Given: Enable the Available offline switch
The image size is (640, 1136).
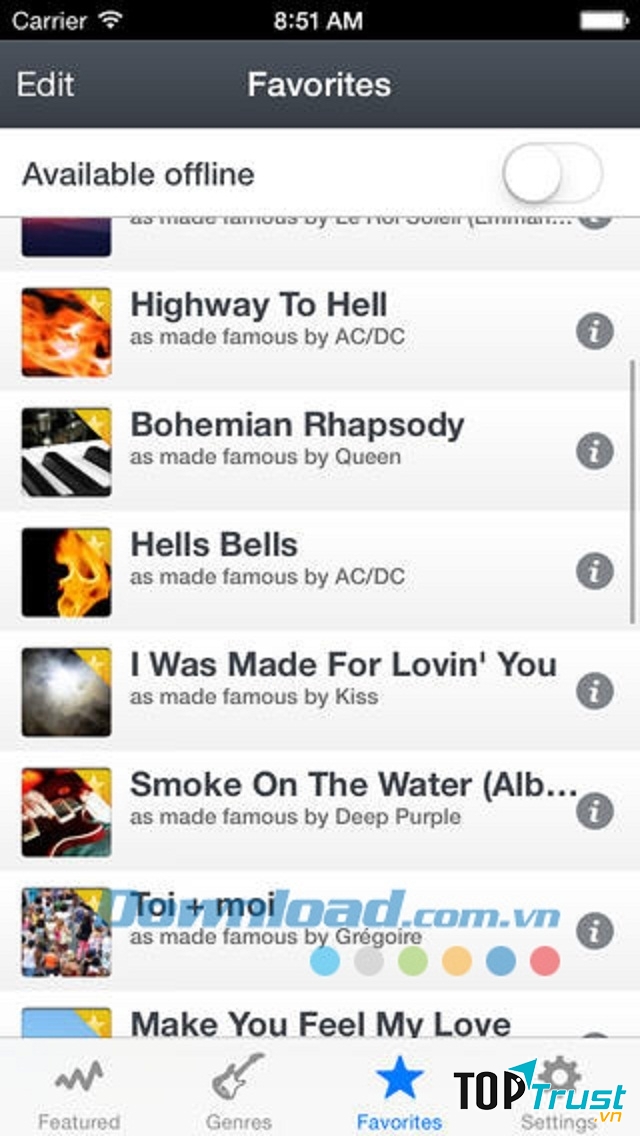Looking at the screenshot, I should [552, 175].
